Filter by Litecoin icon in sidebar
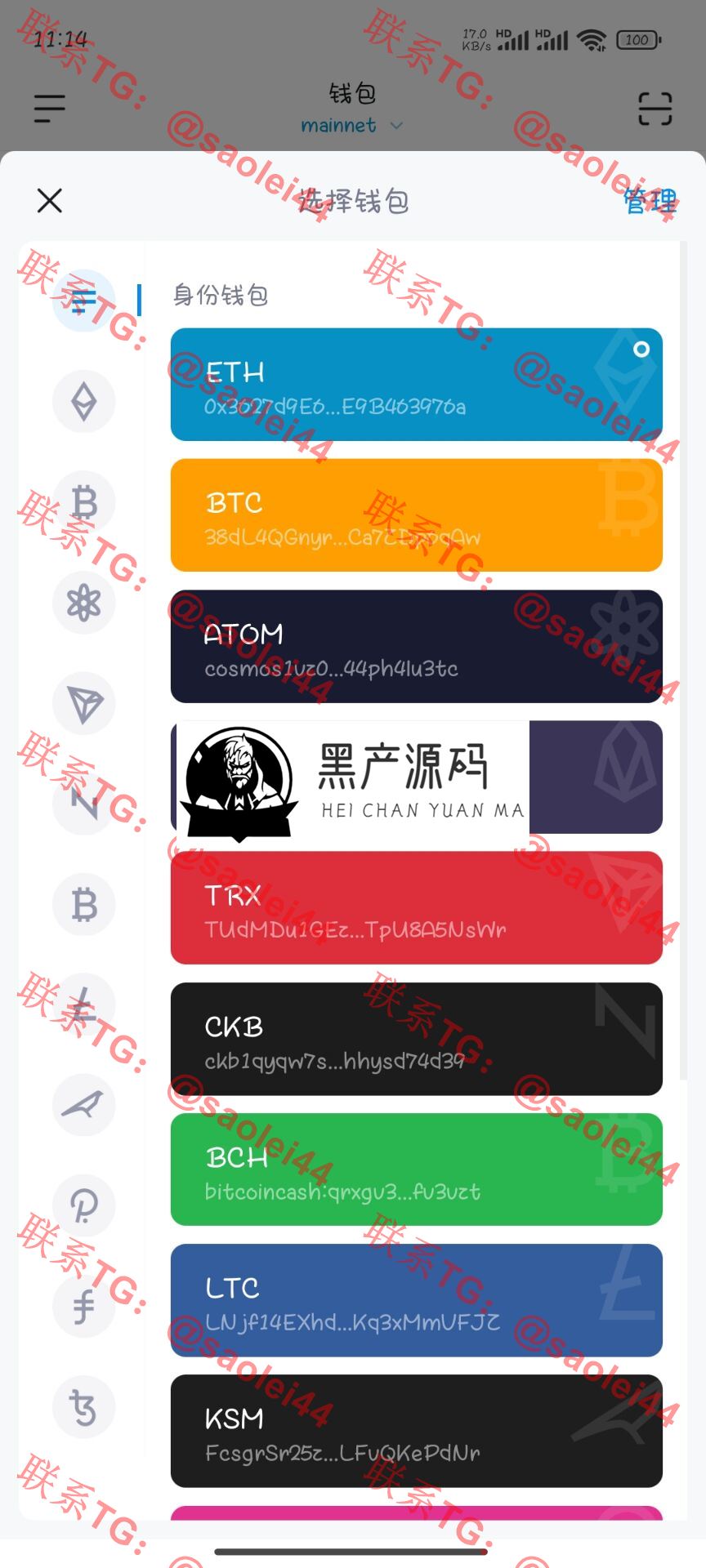 84,1004
